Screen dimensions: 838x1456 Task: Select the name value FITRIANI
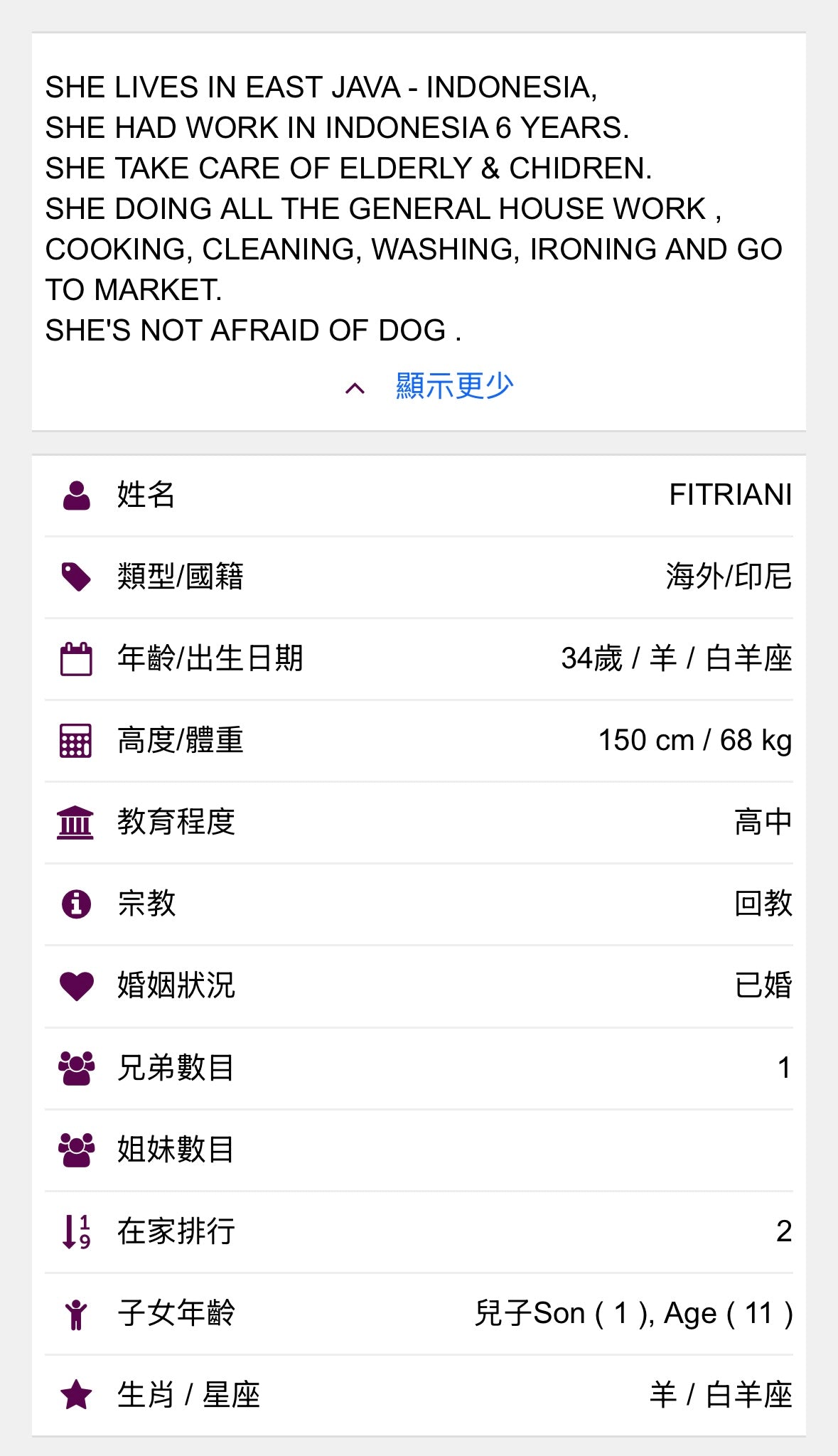[x=730, y=495]
